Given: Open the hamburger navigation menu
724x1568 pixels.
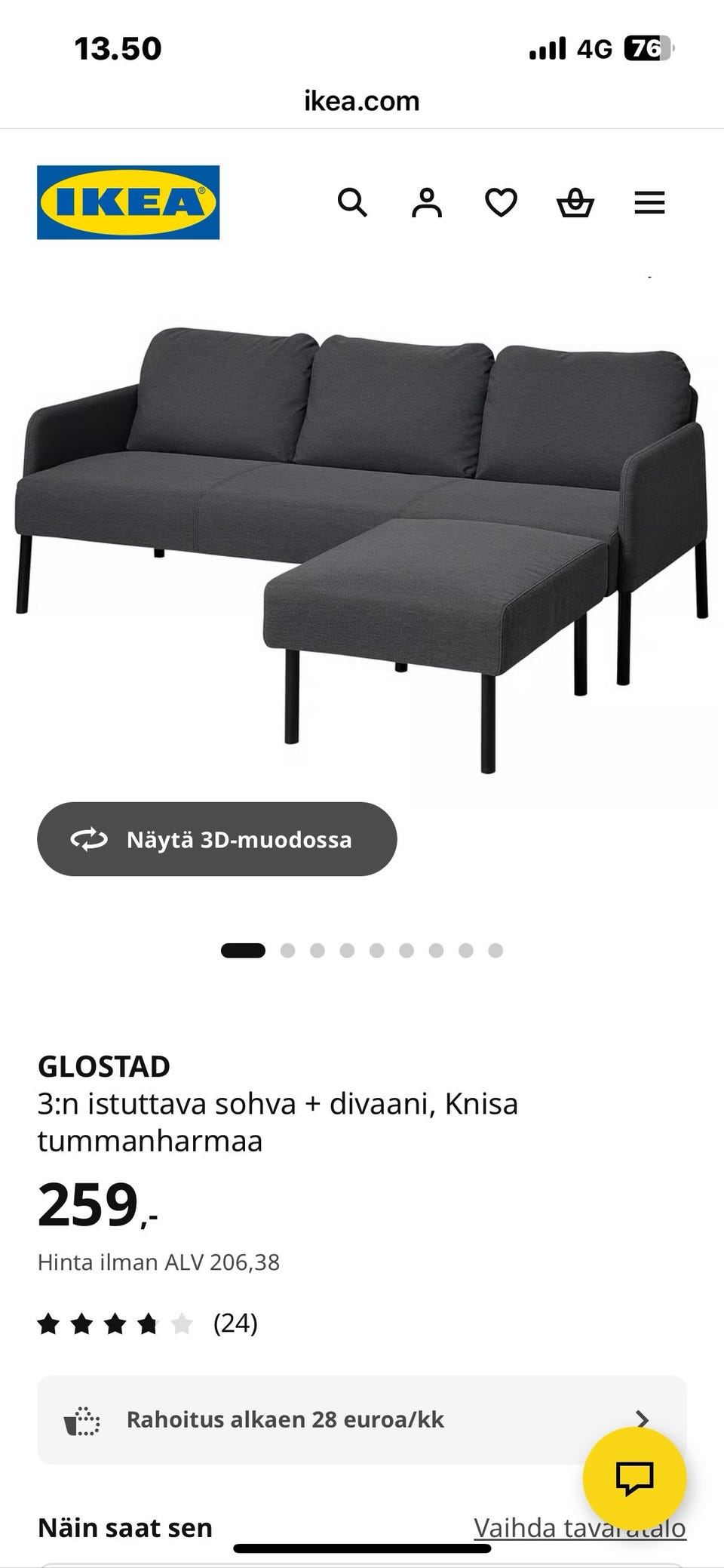Looking at the screenshot, I should coord(649,201).
